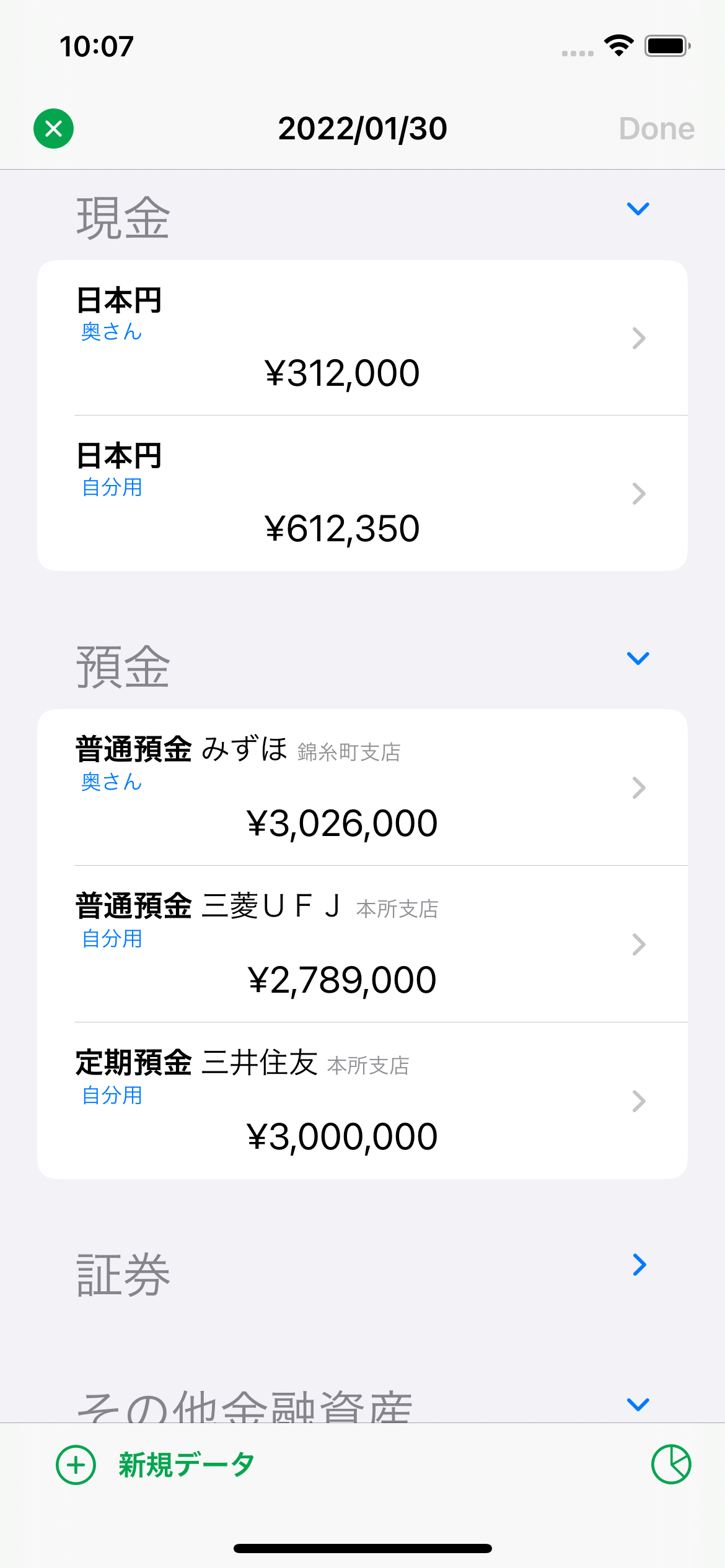Viewport: 725px width, 1568px height.
Task: Collapse the 預金 section
Action: click(638, 658)
